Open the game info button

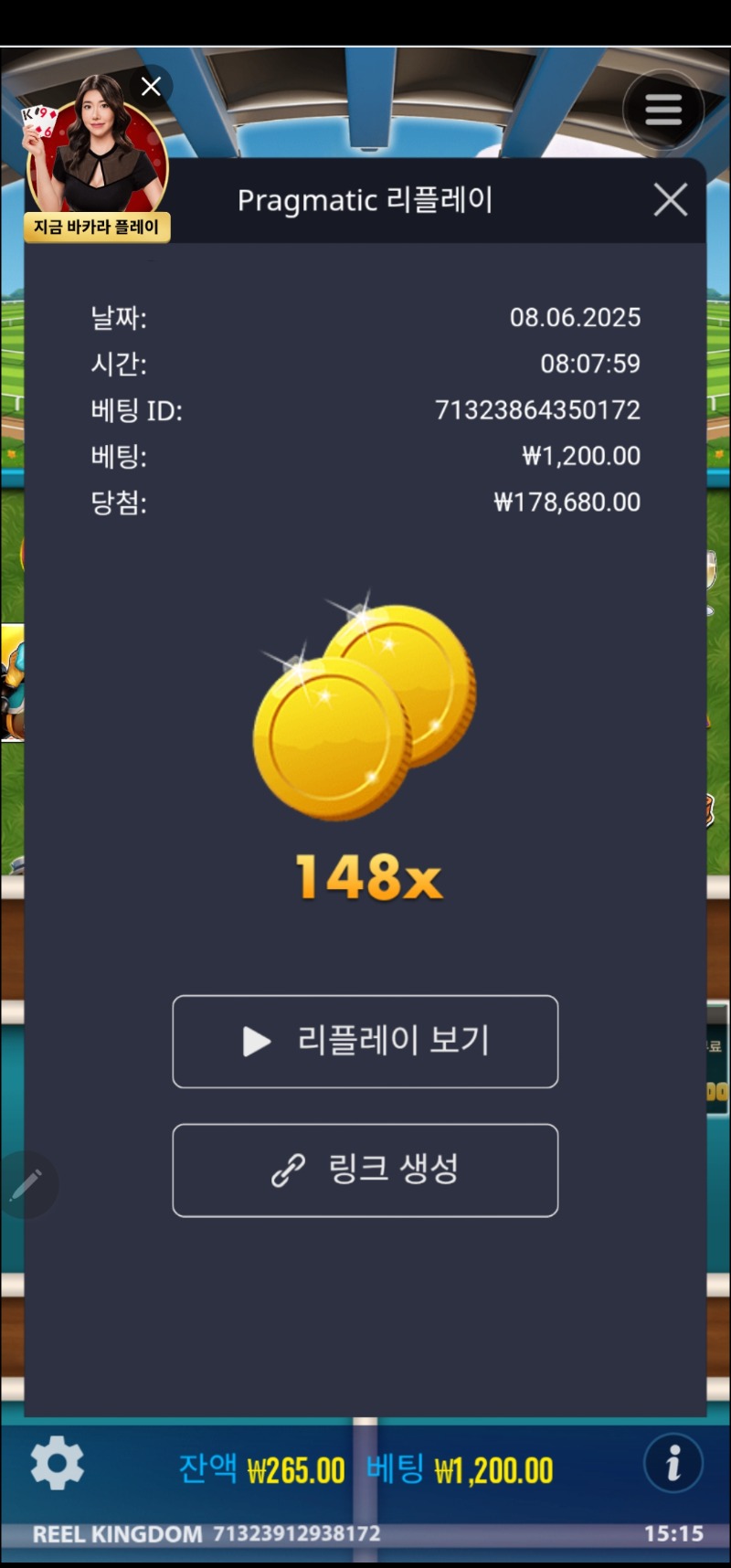point(673,1463)
